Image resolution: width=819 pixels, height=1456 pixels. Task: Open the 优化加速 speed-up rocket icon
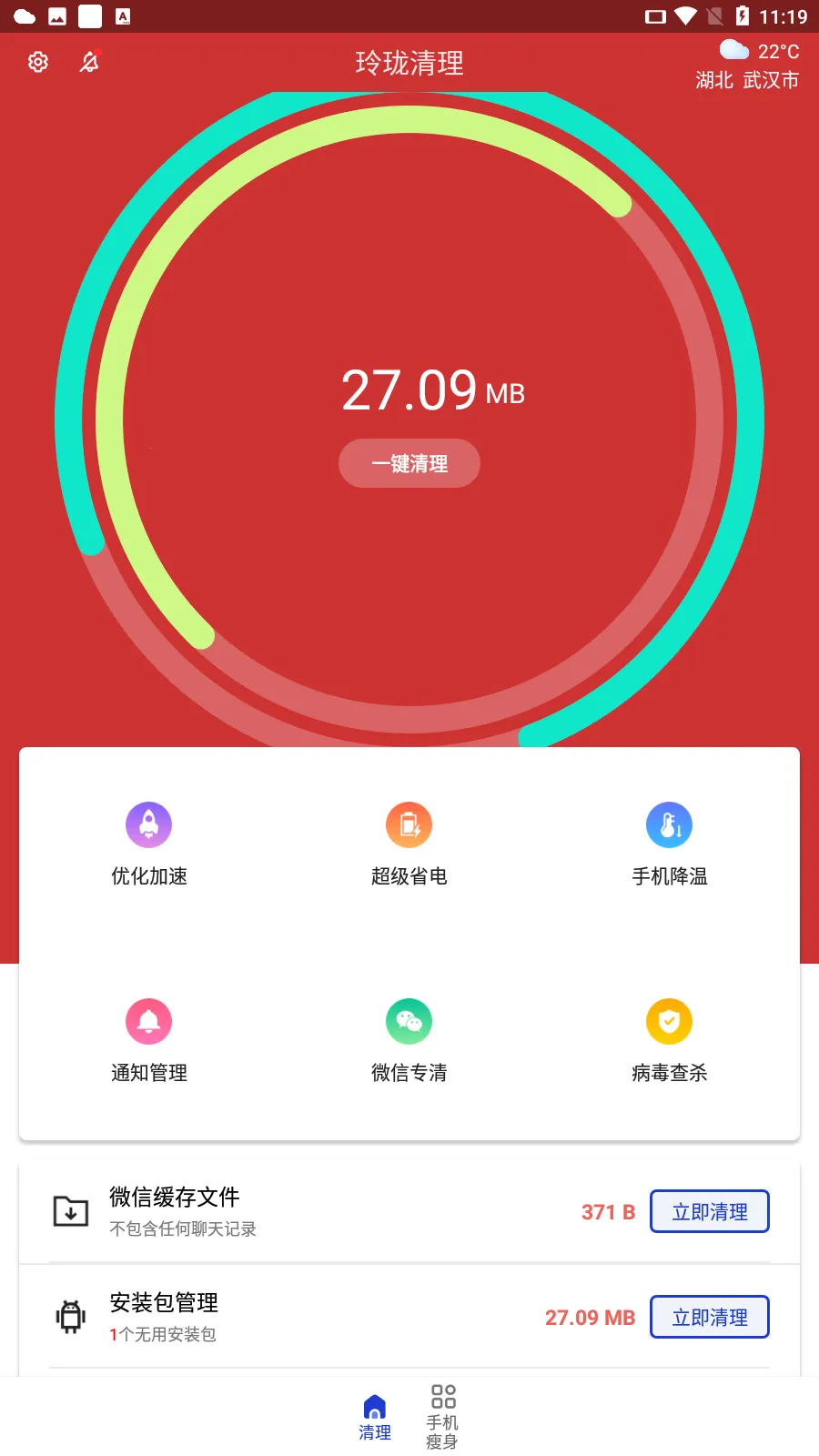coord(148,824)
